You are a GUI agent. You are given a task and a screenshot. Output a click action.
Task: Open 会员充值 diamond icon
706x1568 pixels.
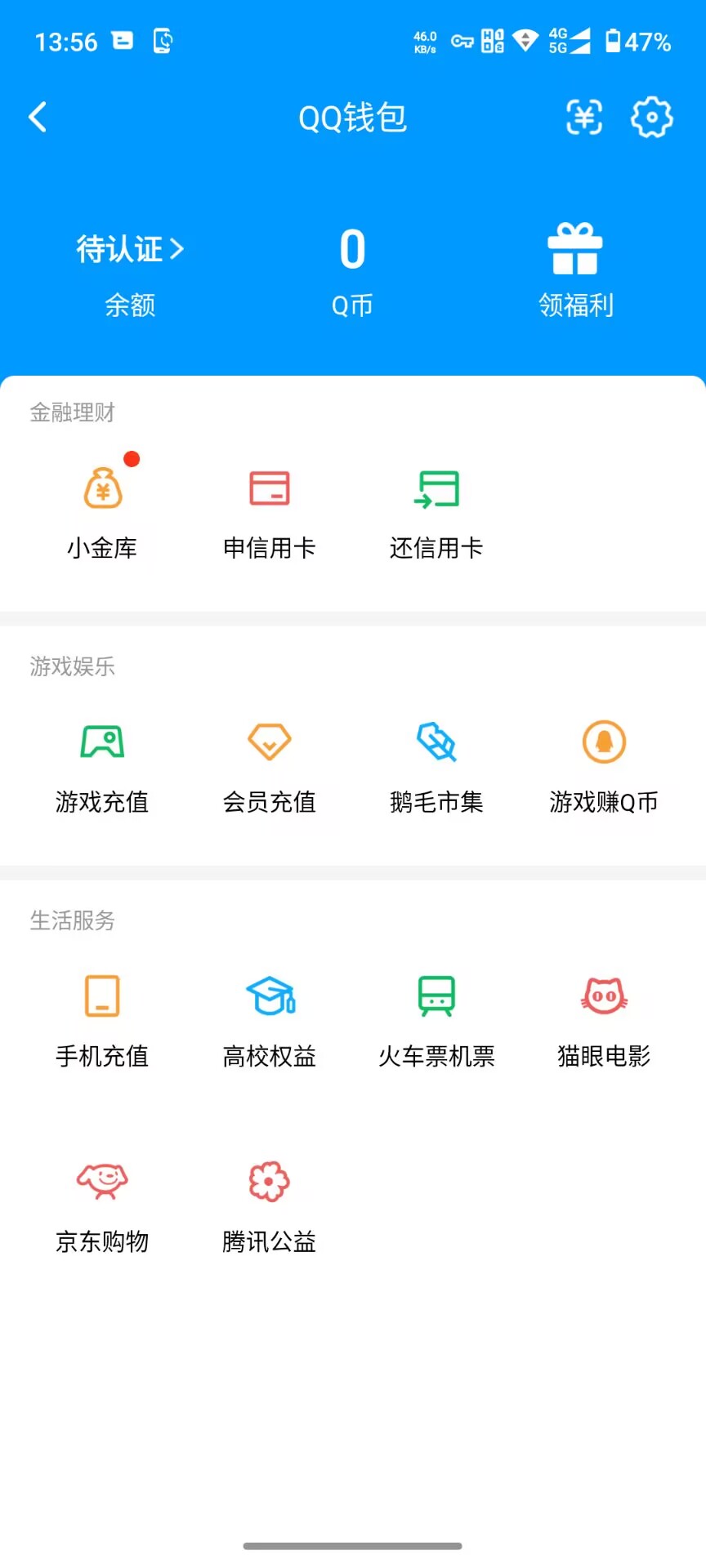click(x=270, y=742)
